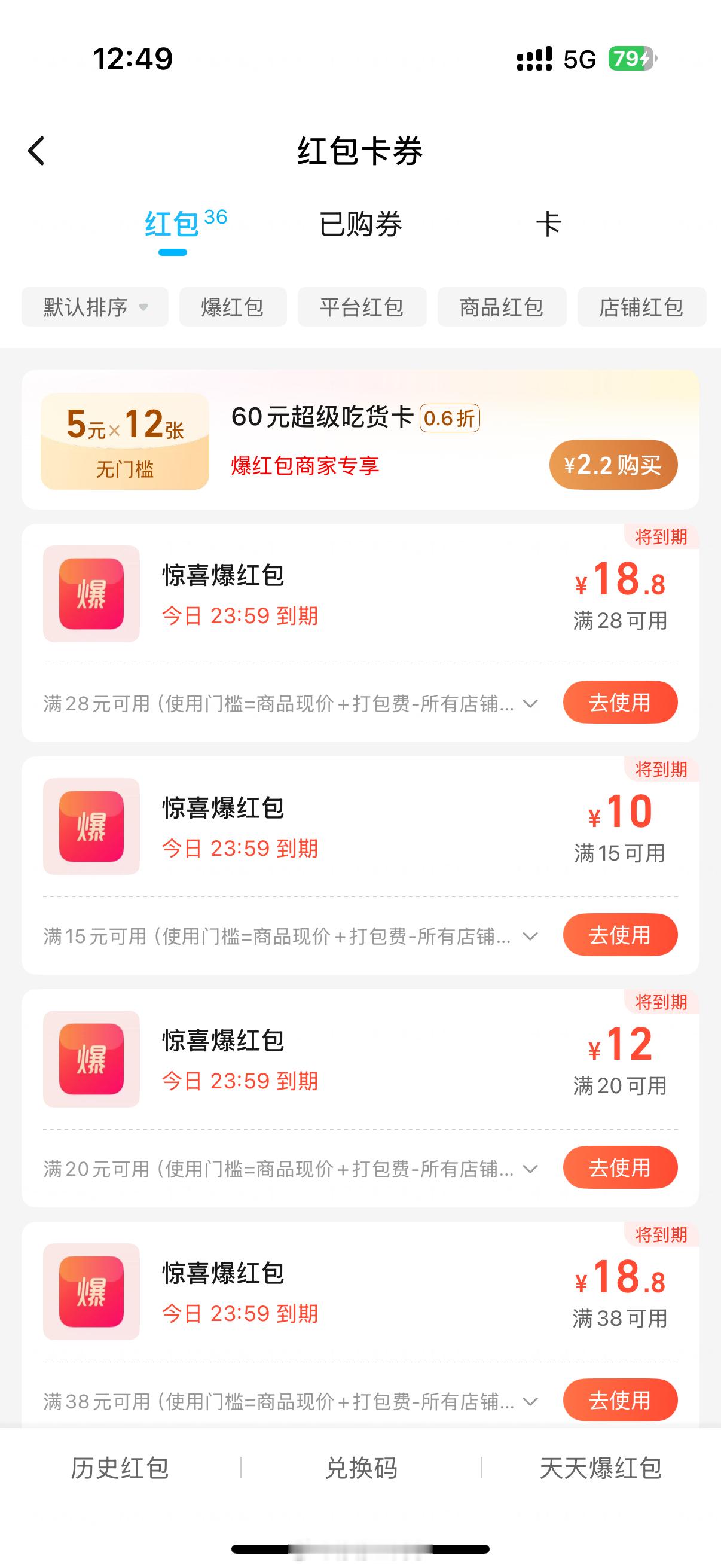Switch to the 已购券 tab

tap(360, 225)
